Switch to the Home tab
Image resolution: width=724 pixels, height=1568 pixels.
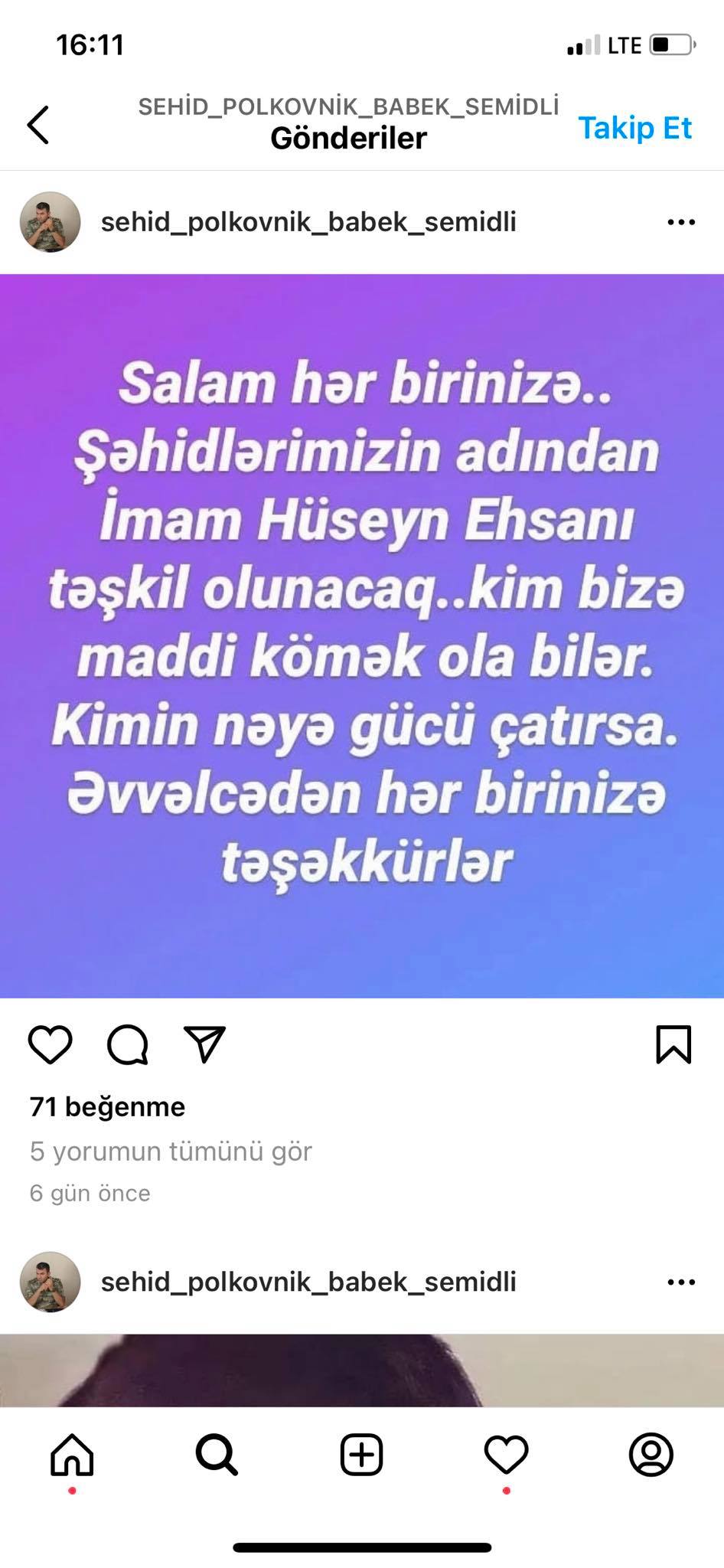click(x=72, y=1455)
